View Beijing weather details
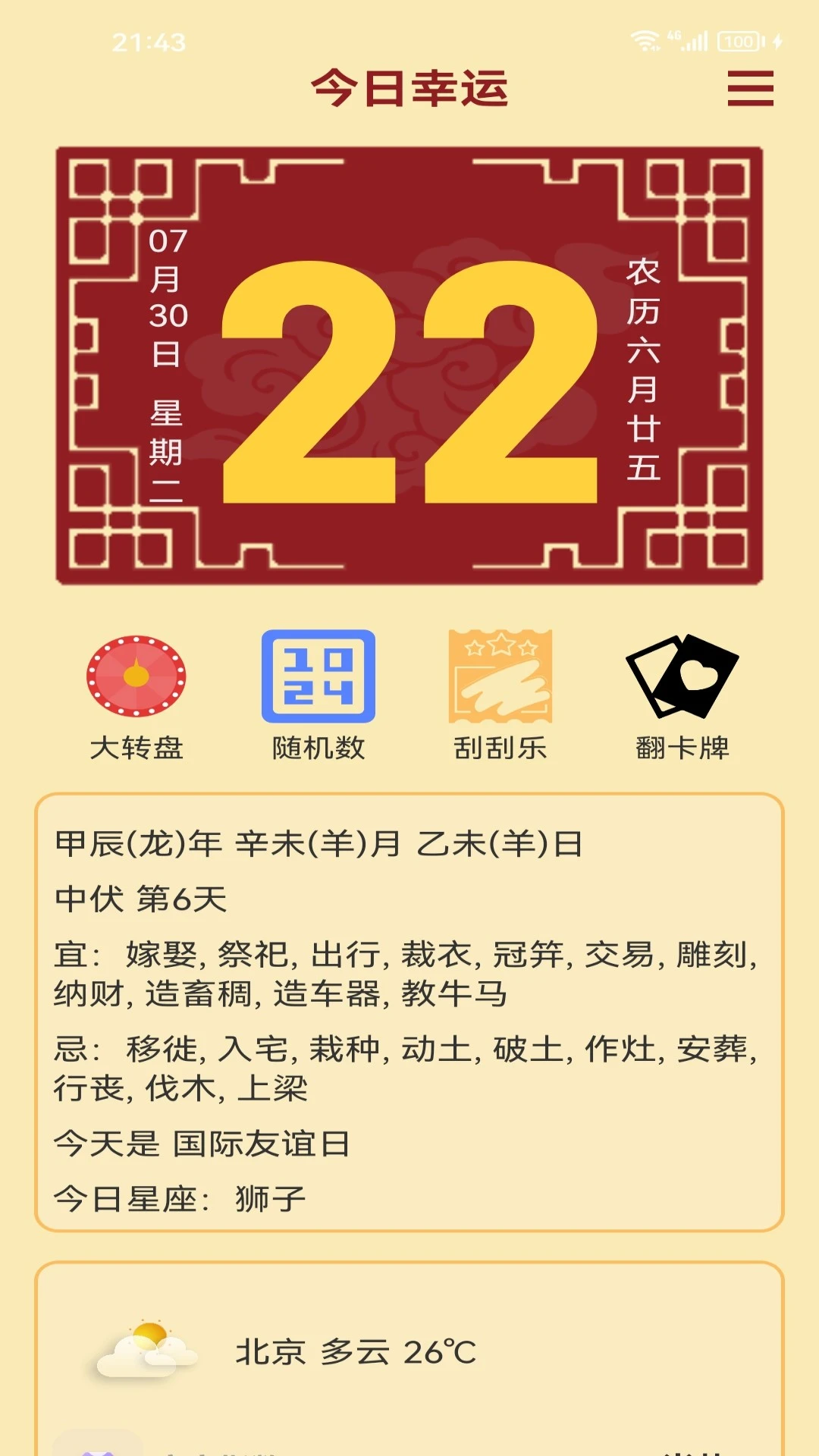This screenshot has height=1456, width=819. tap(356, 1352)
